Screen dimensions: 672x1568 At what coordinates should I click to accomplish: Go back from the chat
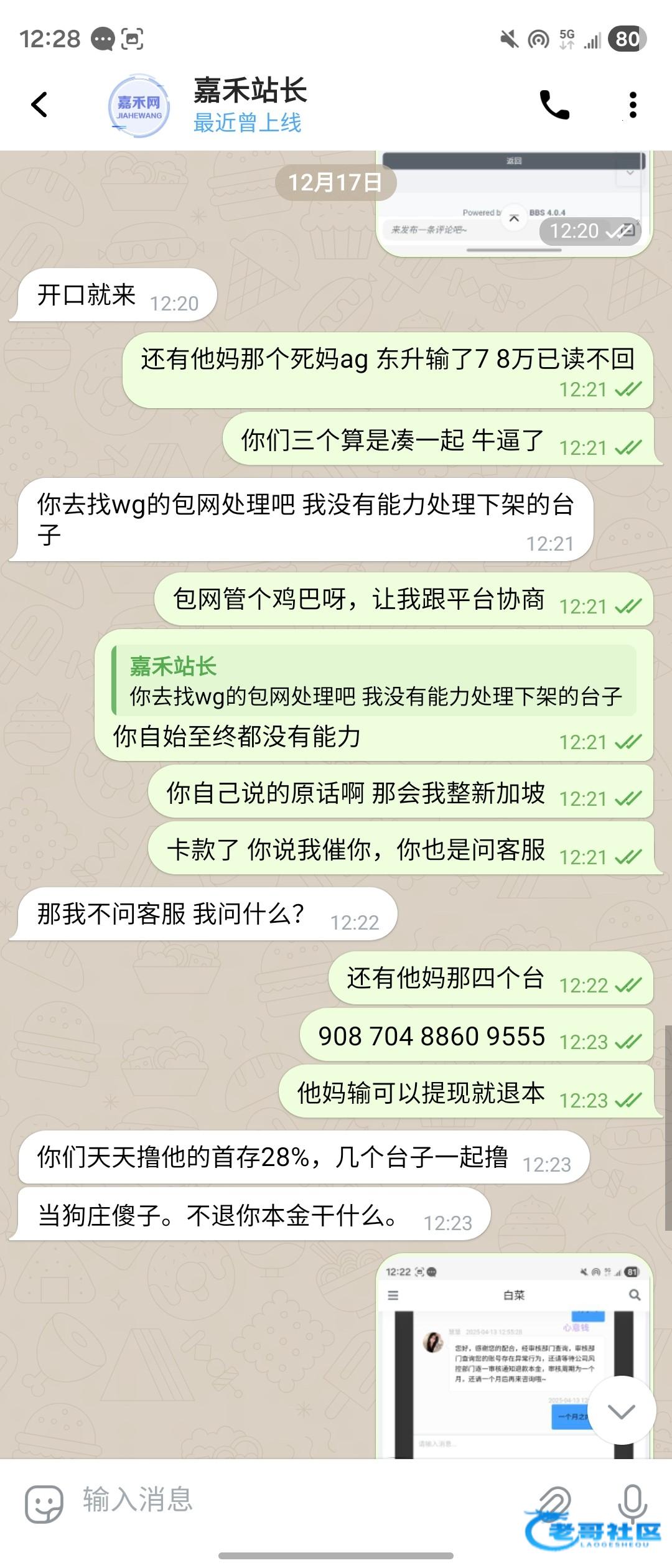pos(39,105)
